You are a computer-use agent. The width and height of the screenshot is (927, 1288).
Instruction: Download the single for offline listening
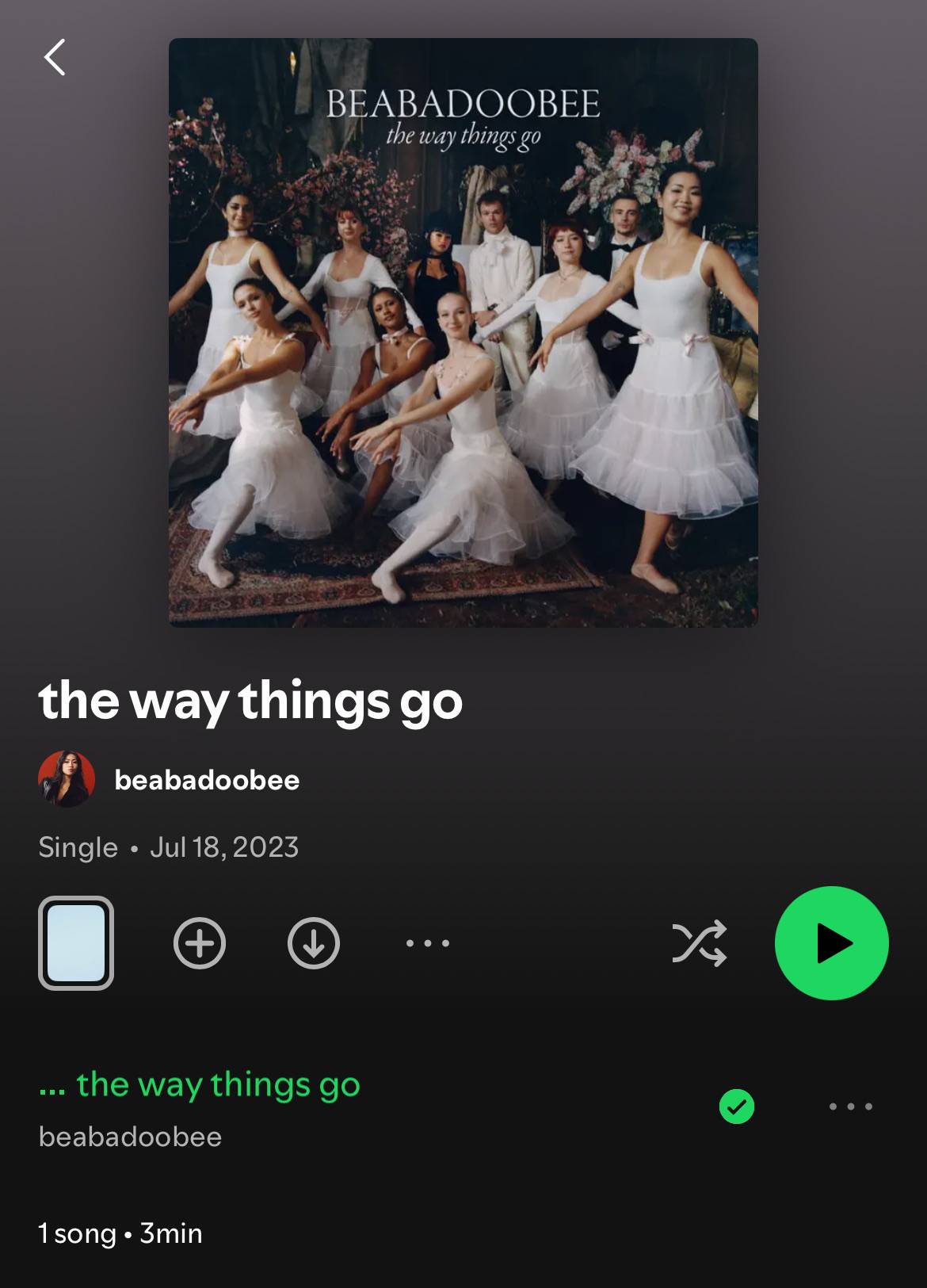tap(314, 943)
